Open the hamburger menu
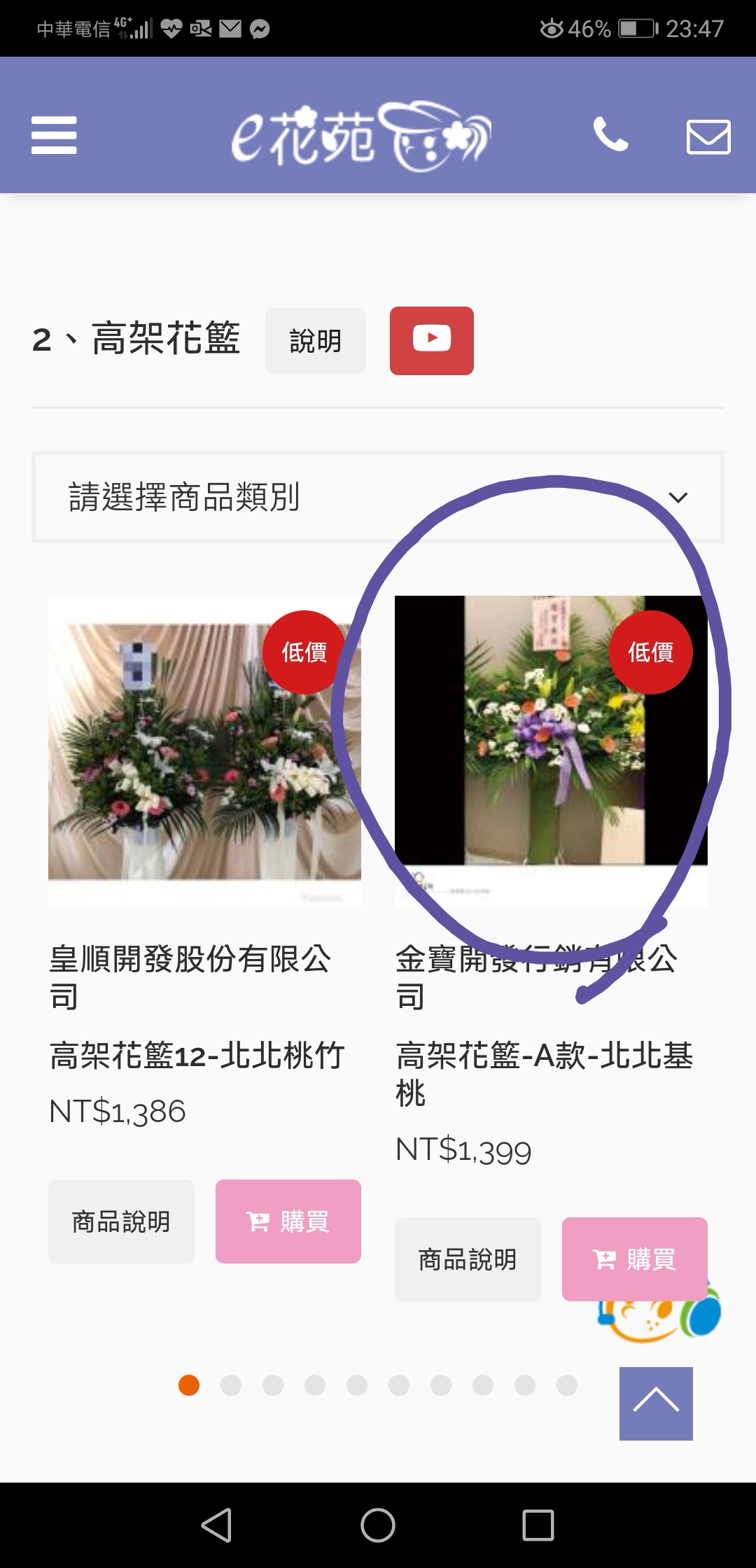 (54, 135)
